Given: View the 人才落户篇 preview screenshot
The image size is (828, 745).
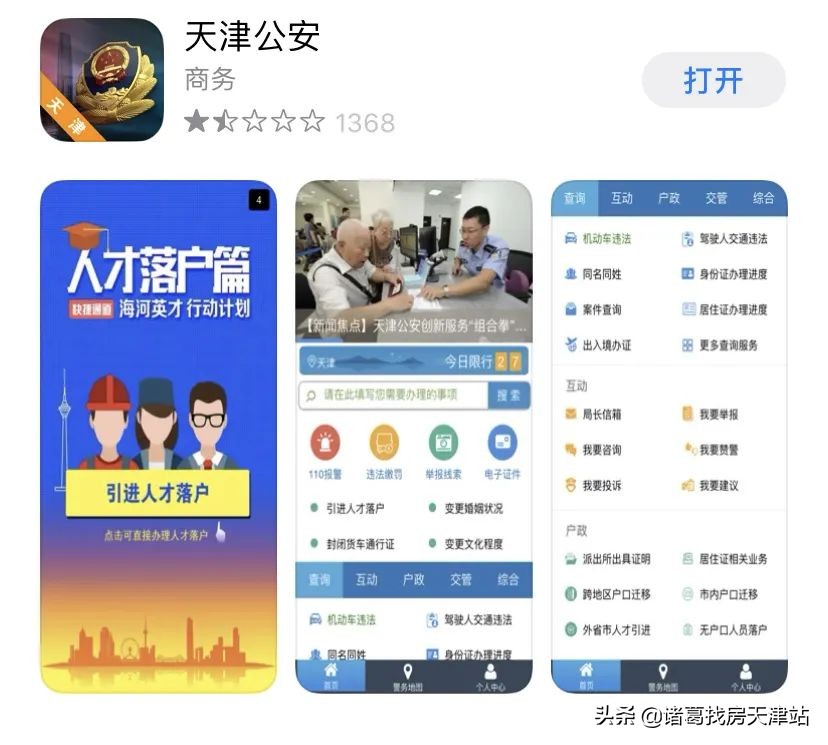Looking at the screenshot, I should click(x=158, y=437).
